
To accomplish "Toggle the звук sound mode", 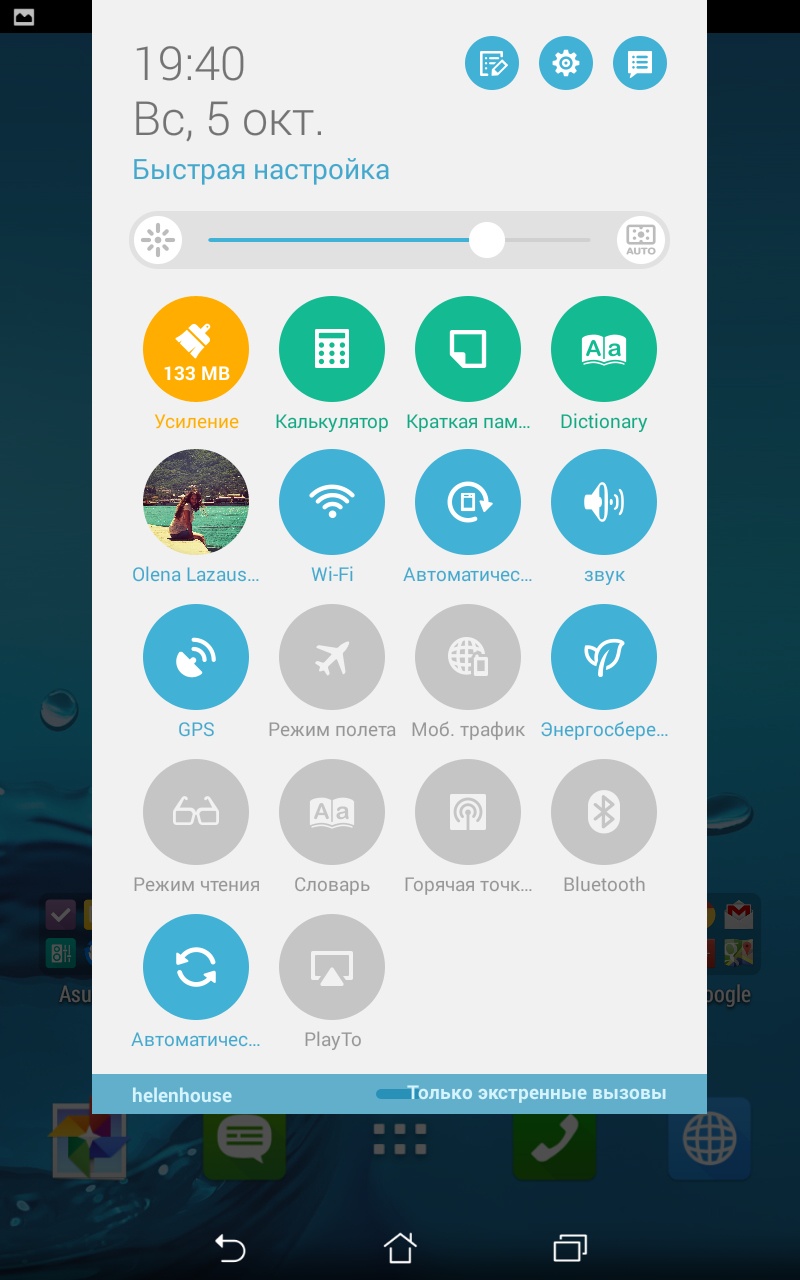I will click(x=604, y=502).
